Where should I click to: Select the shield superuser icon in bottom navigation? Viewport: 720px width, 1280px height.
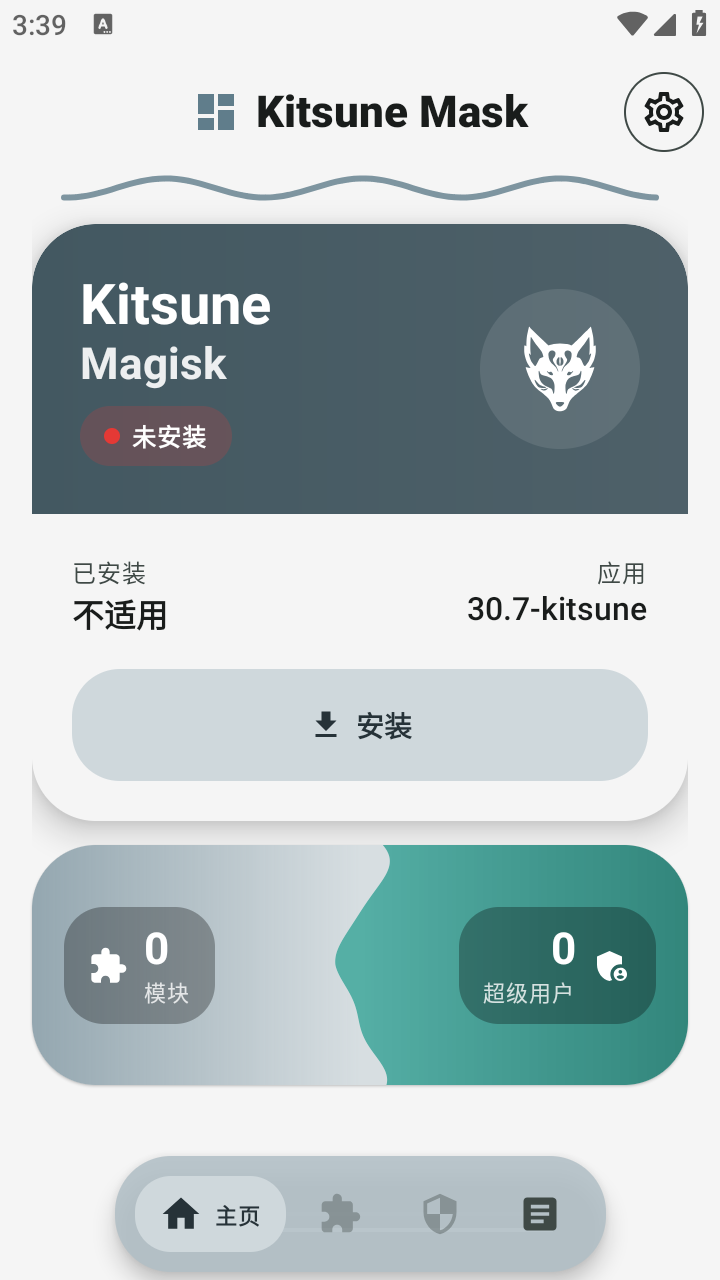point(438,1213)
